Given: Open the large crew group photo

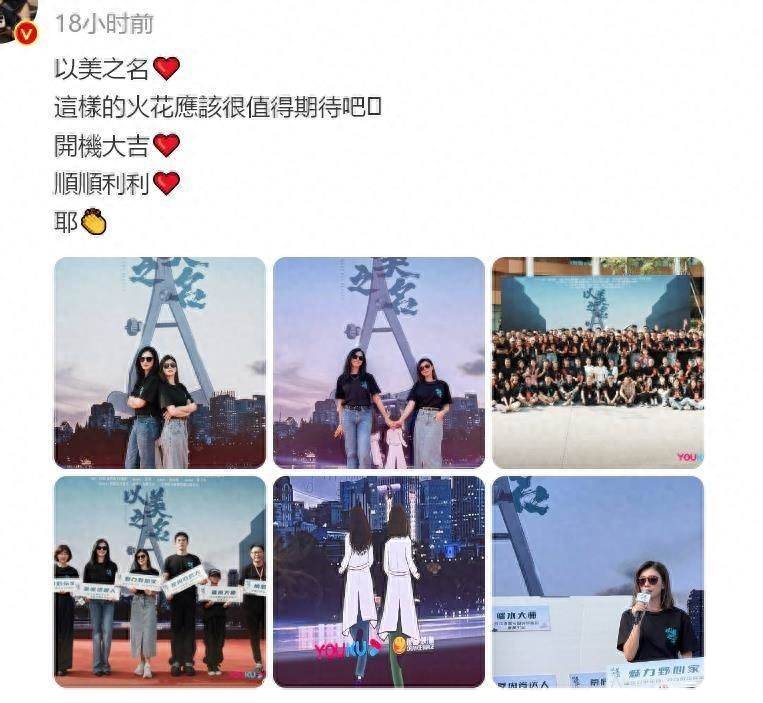Looking at the screenshot, I should 597,363.
